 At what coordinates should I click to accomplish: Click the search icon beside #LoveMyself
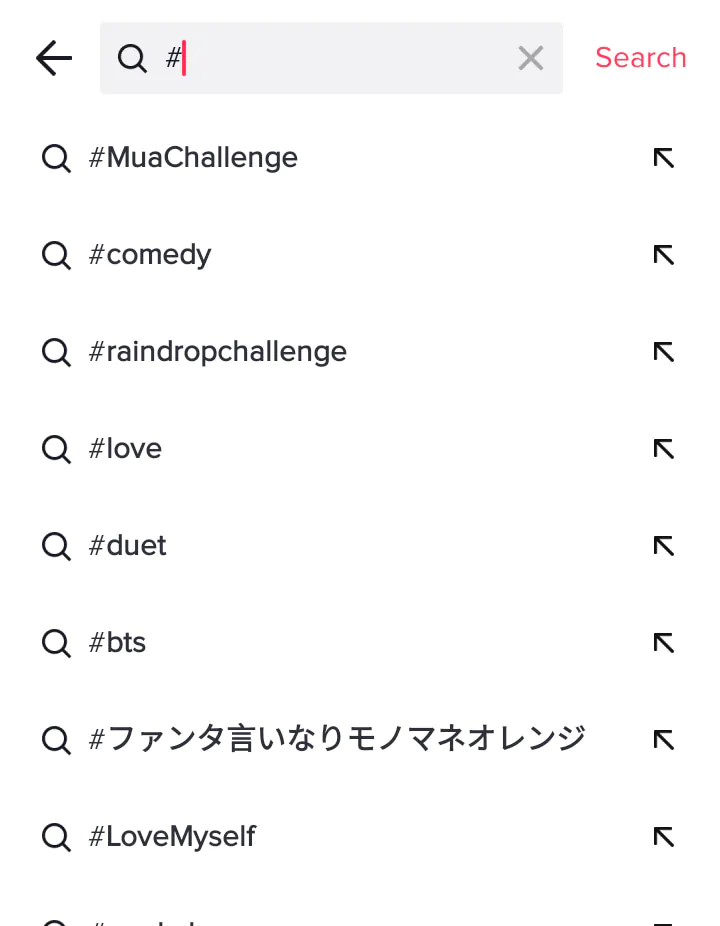click(x=56, y=836)
